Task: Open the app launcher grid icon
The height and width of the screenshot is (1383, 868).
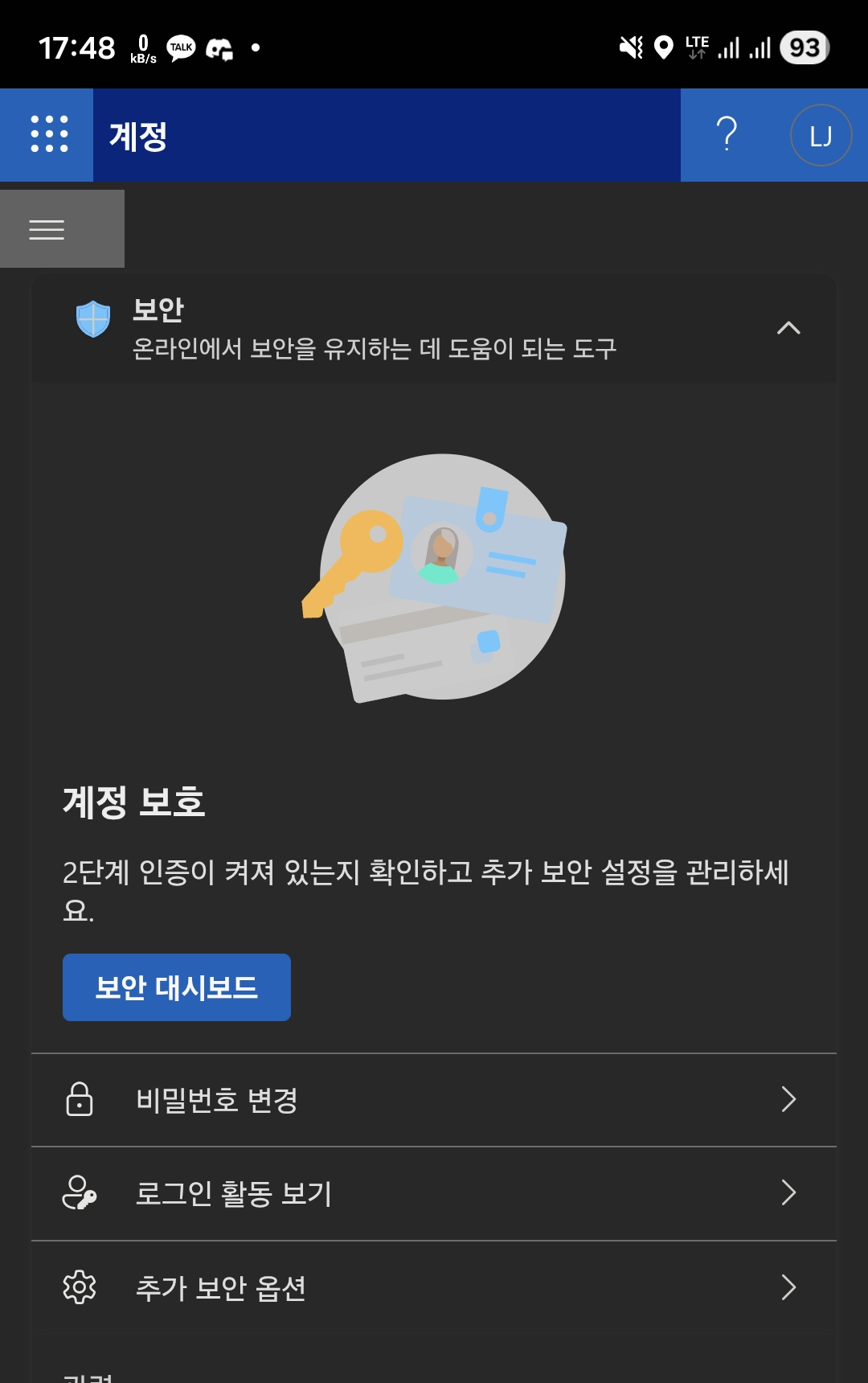Action: click(x=48, y=134)
